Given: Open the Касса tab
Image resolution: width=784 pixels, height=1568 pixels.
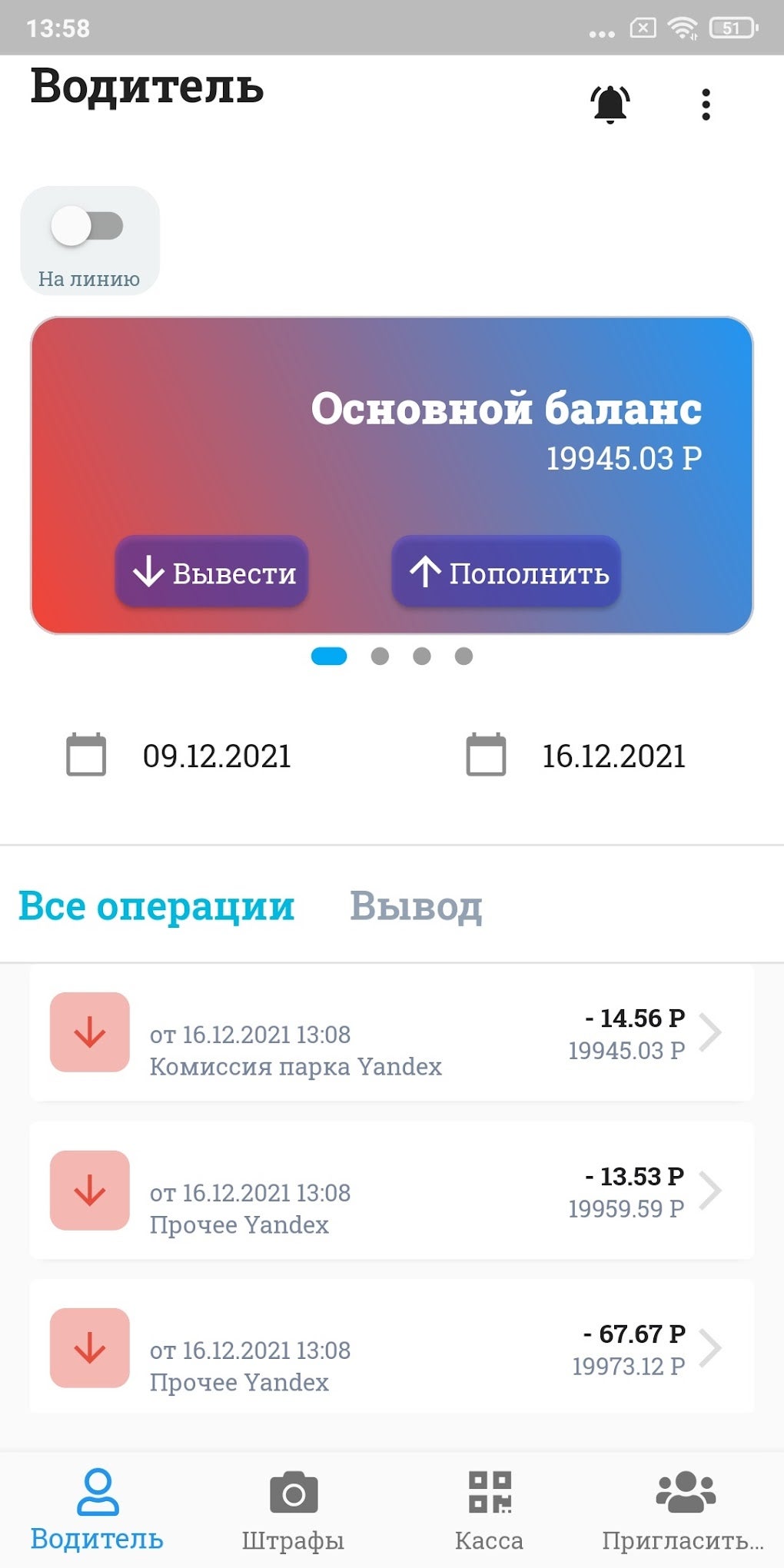Looking at the screenshot, I should (x=489, y=1510).
